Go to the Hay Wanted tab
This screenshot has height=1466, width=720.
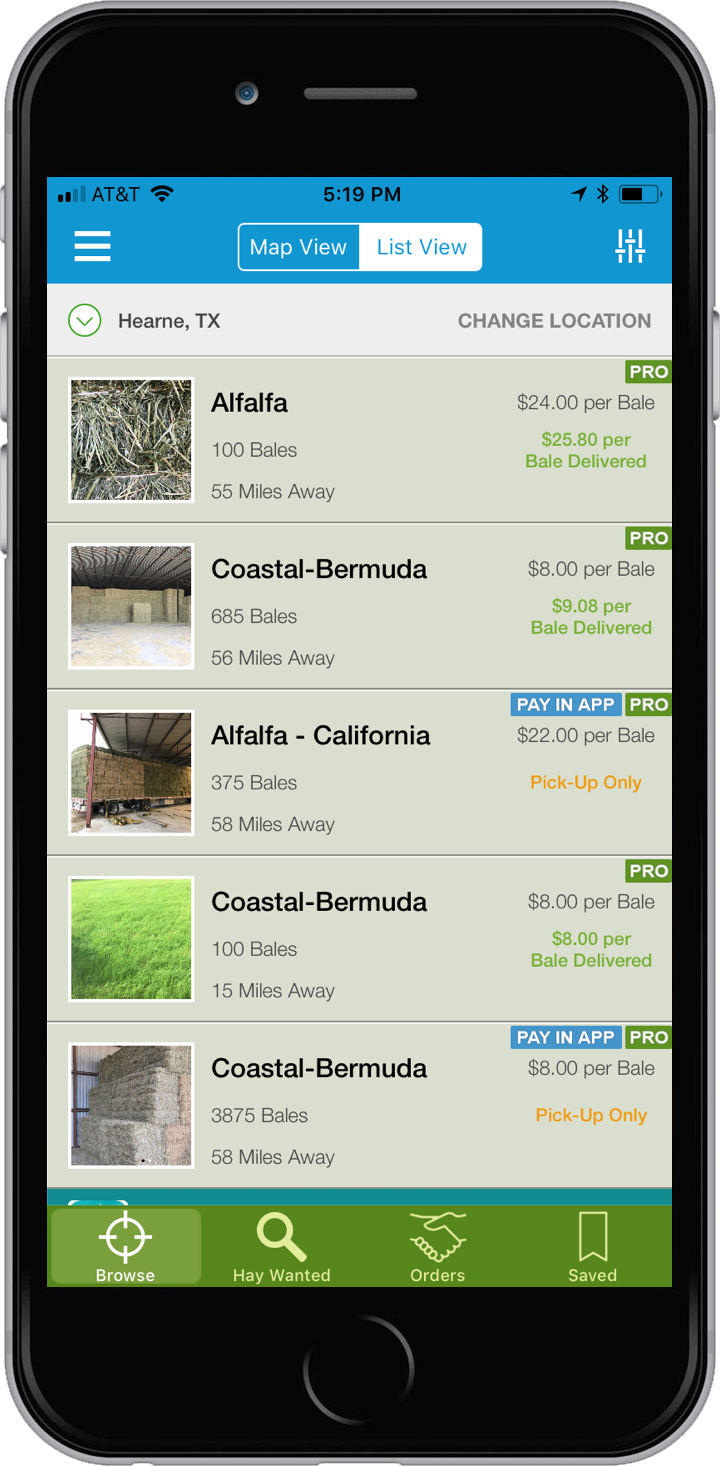[281, 1247]
